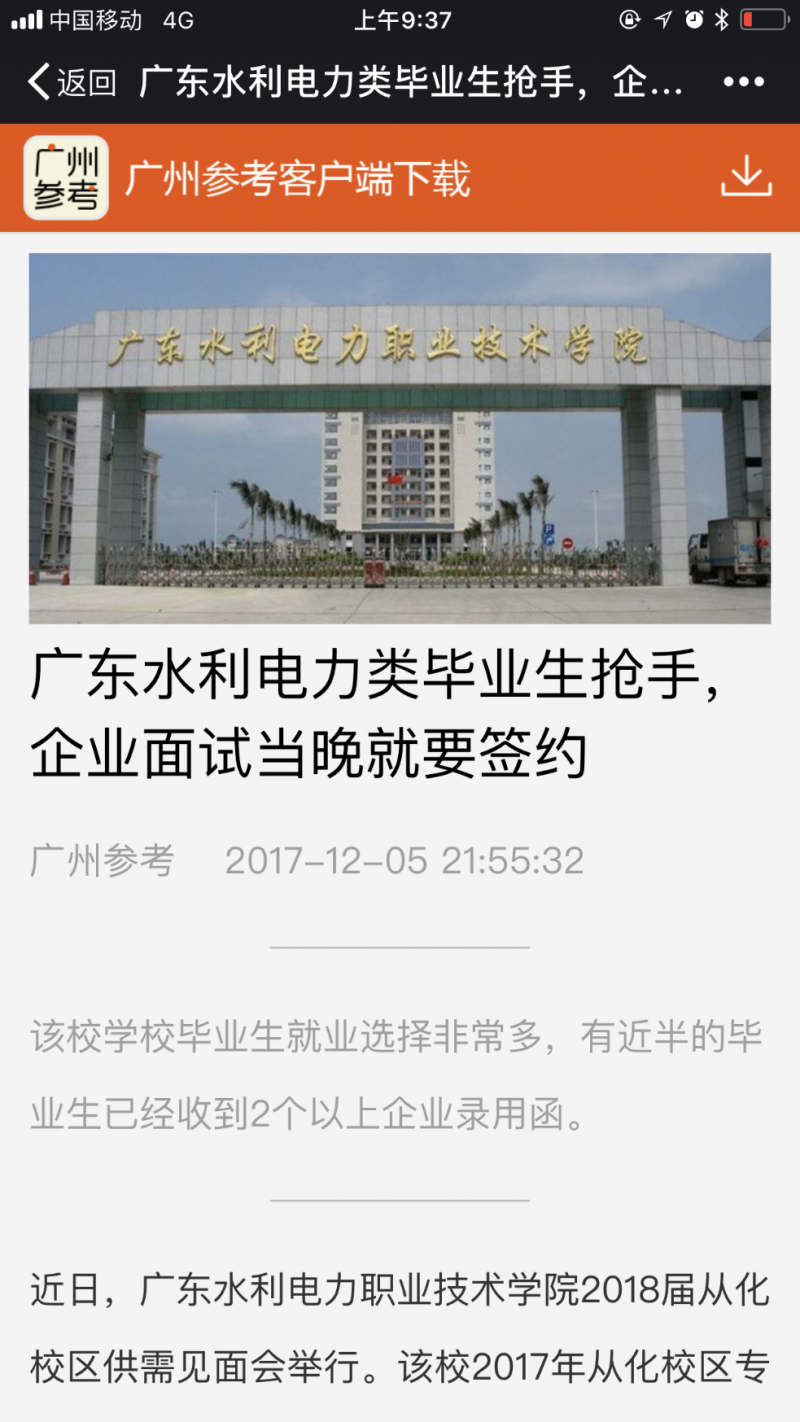
Task: Tap the battery indicator icon
Action: point(764,17)
